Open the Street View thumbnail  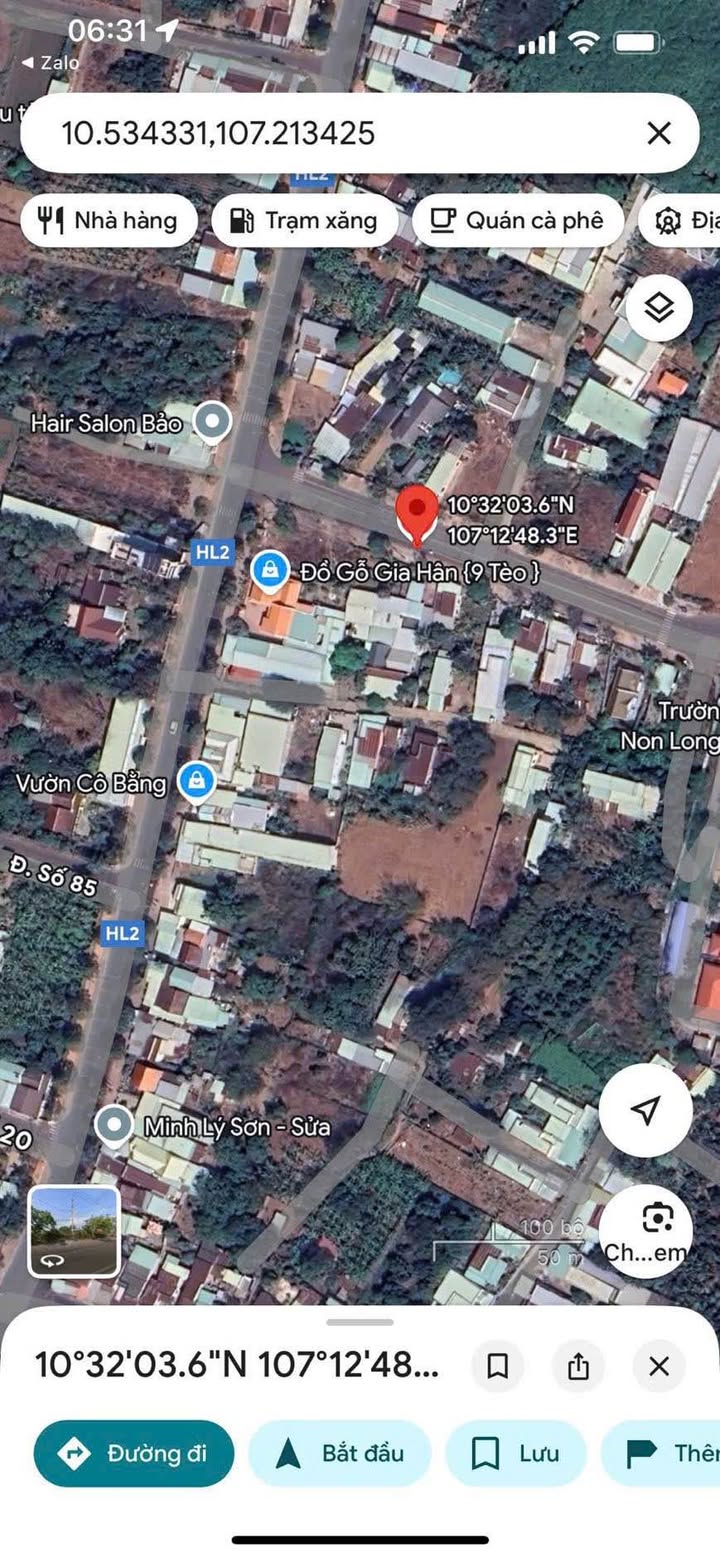pyautogui.click(x=74, y=1231)
